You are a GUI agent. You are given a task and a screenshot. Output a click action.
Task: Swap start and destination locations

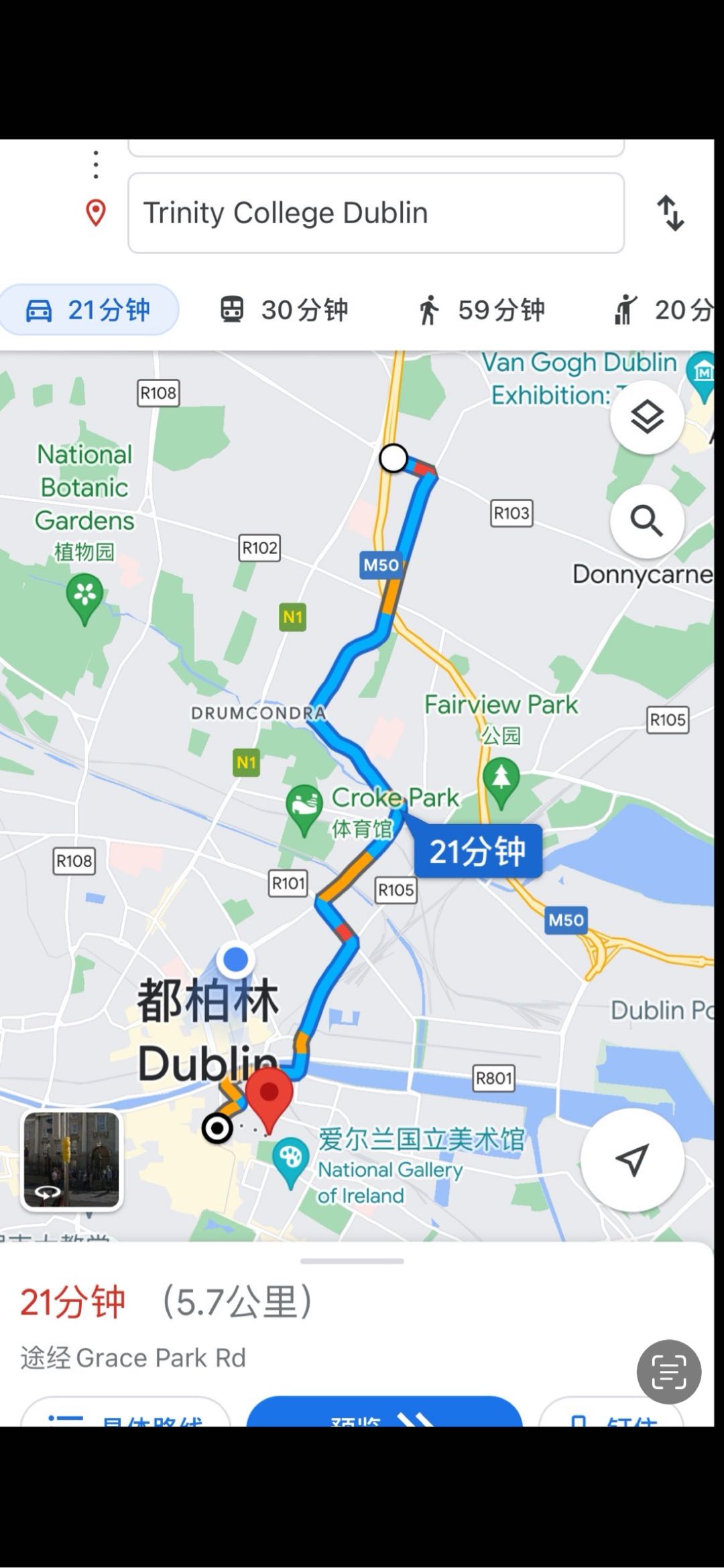click(x=670, y=213)
